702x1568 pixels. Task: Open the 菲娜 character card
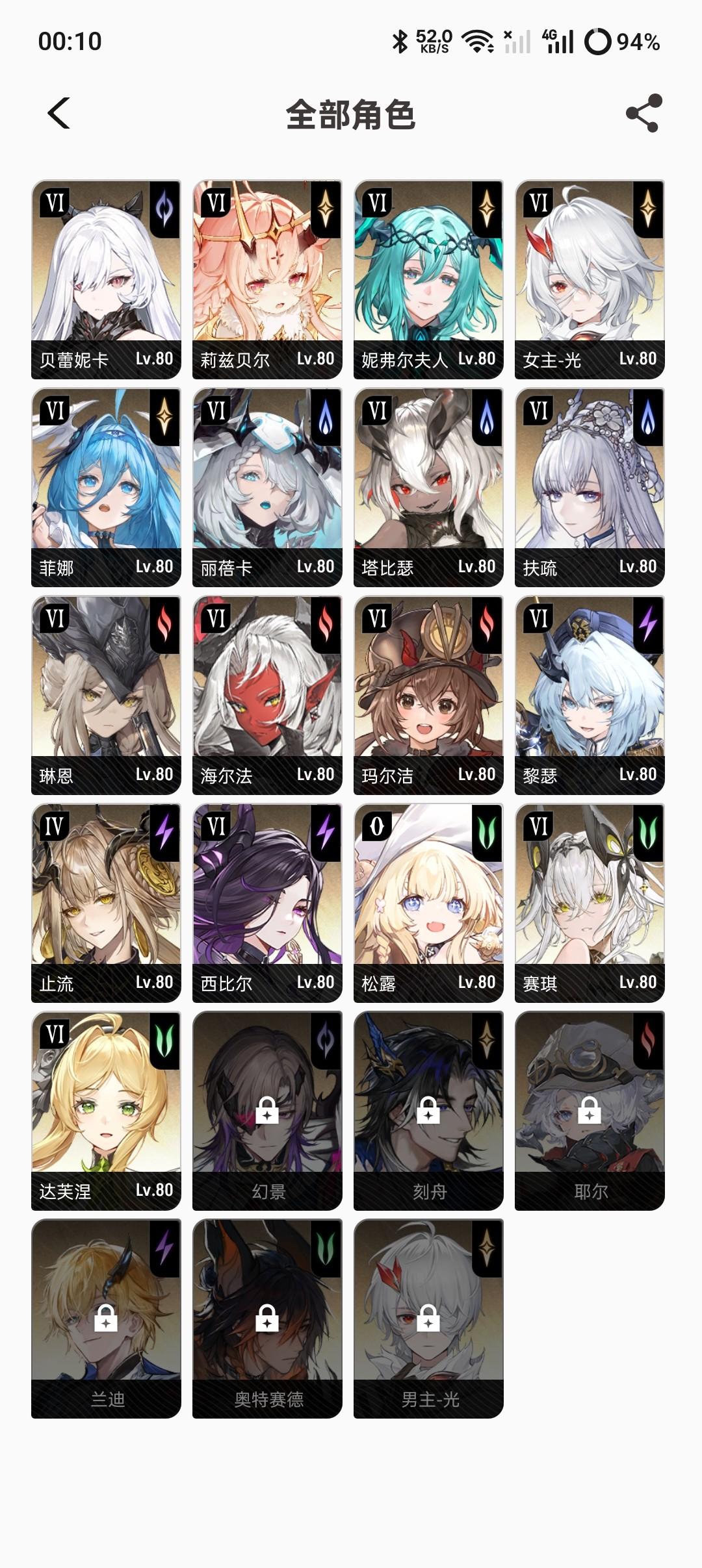[106, 487]
